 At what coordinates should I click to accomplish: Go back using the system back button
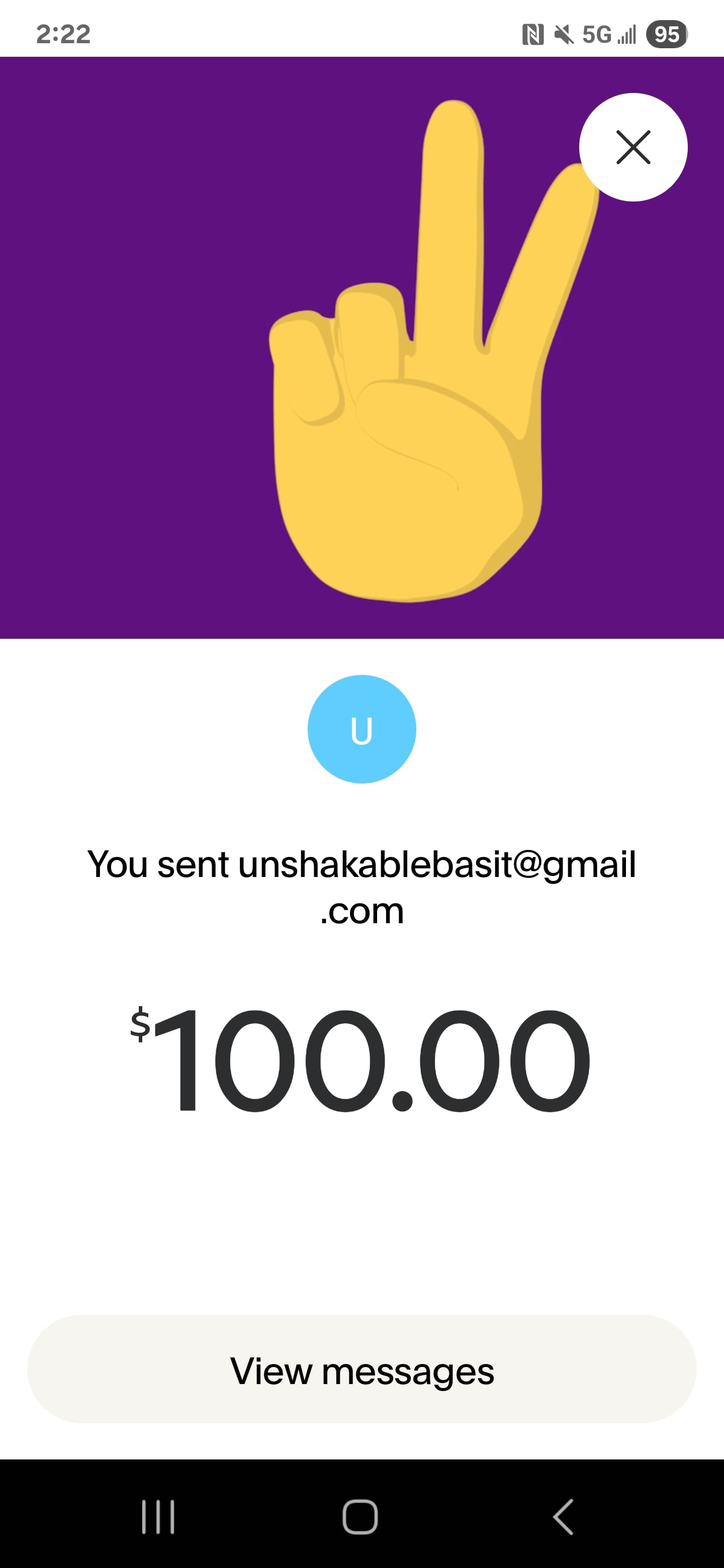point(563,1516)
